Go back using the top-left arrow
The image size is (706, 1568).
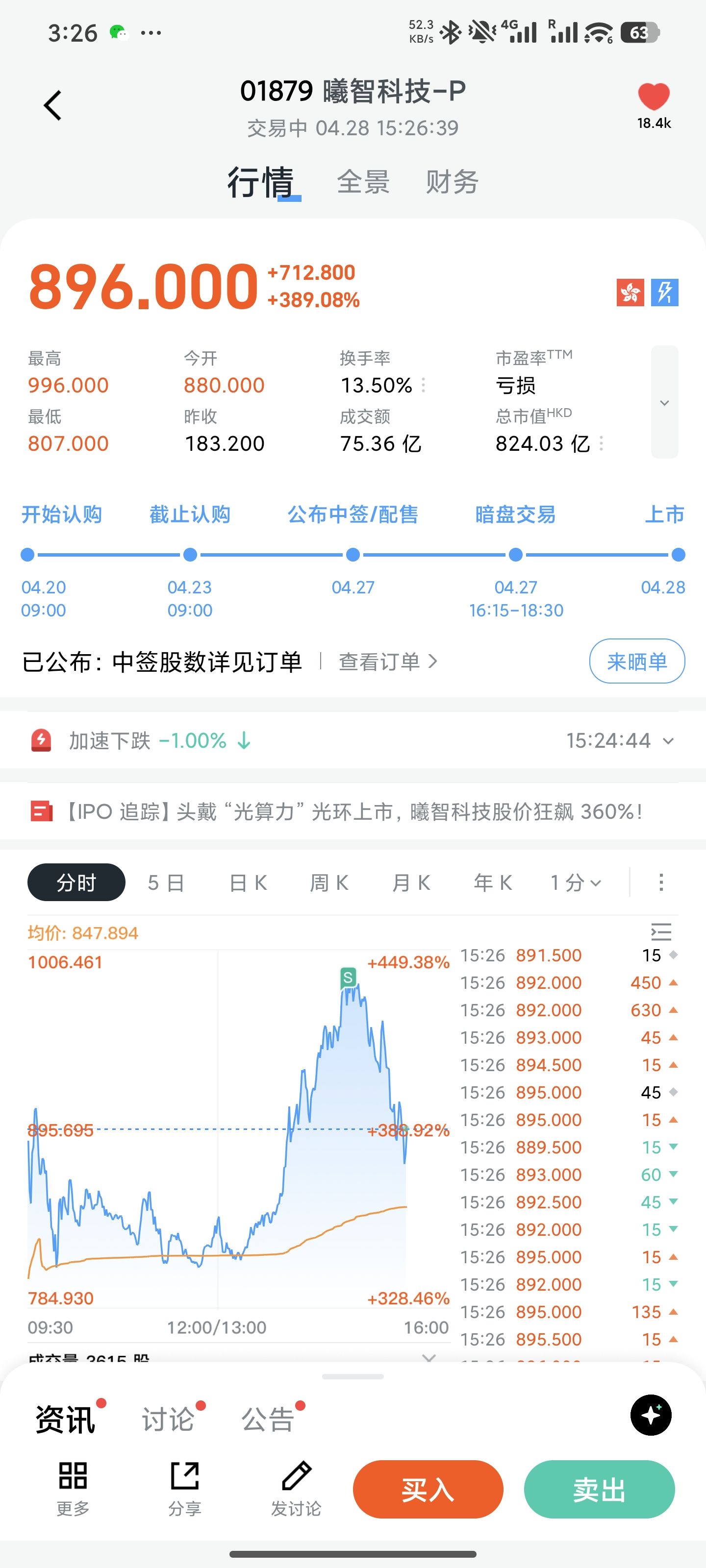pyautogui.click(x=53, y=105)
